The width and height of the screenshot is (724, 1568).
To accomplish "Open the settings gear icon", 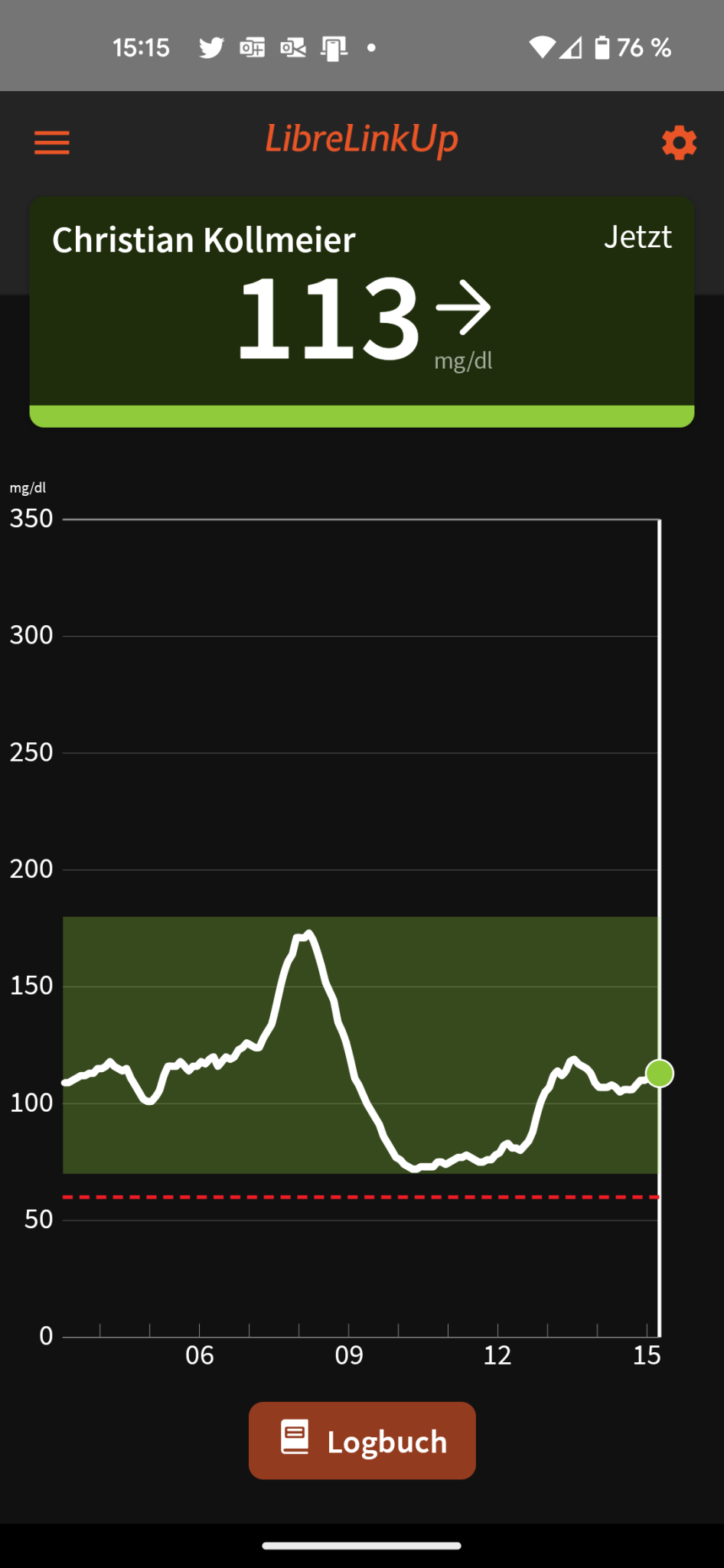I will coord(679,143).
